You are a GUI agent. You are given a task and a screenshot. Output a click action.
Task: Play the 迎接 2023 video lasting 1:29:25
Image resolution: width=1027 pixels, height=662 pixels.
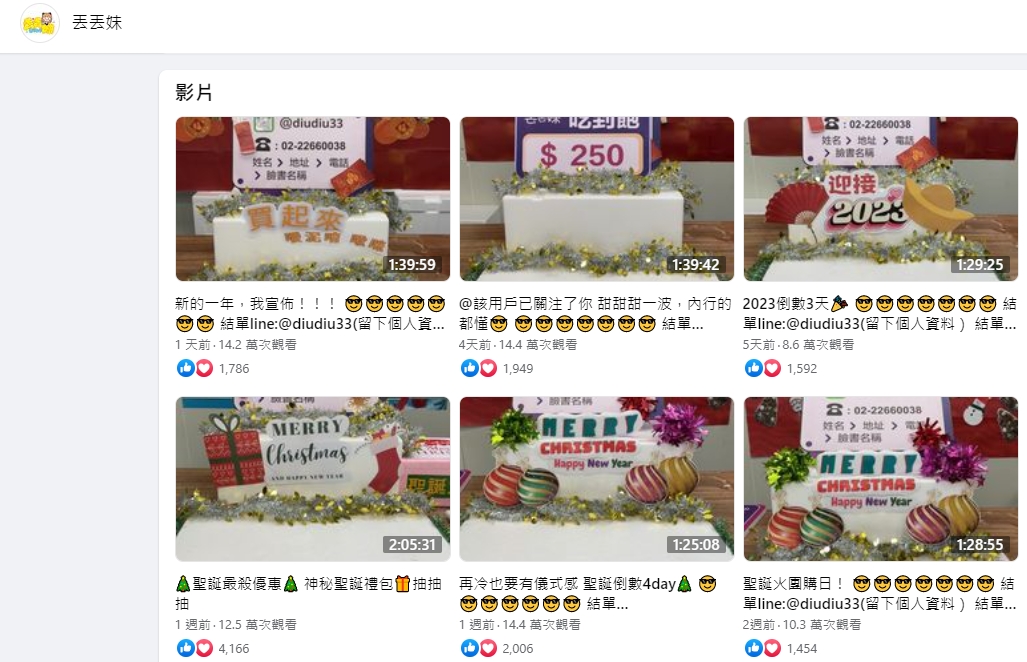pyautogui.click(x=880, y=198)
